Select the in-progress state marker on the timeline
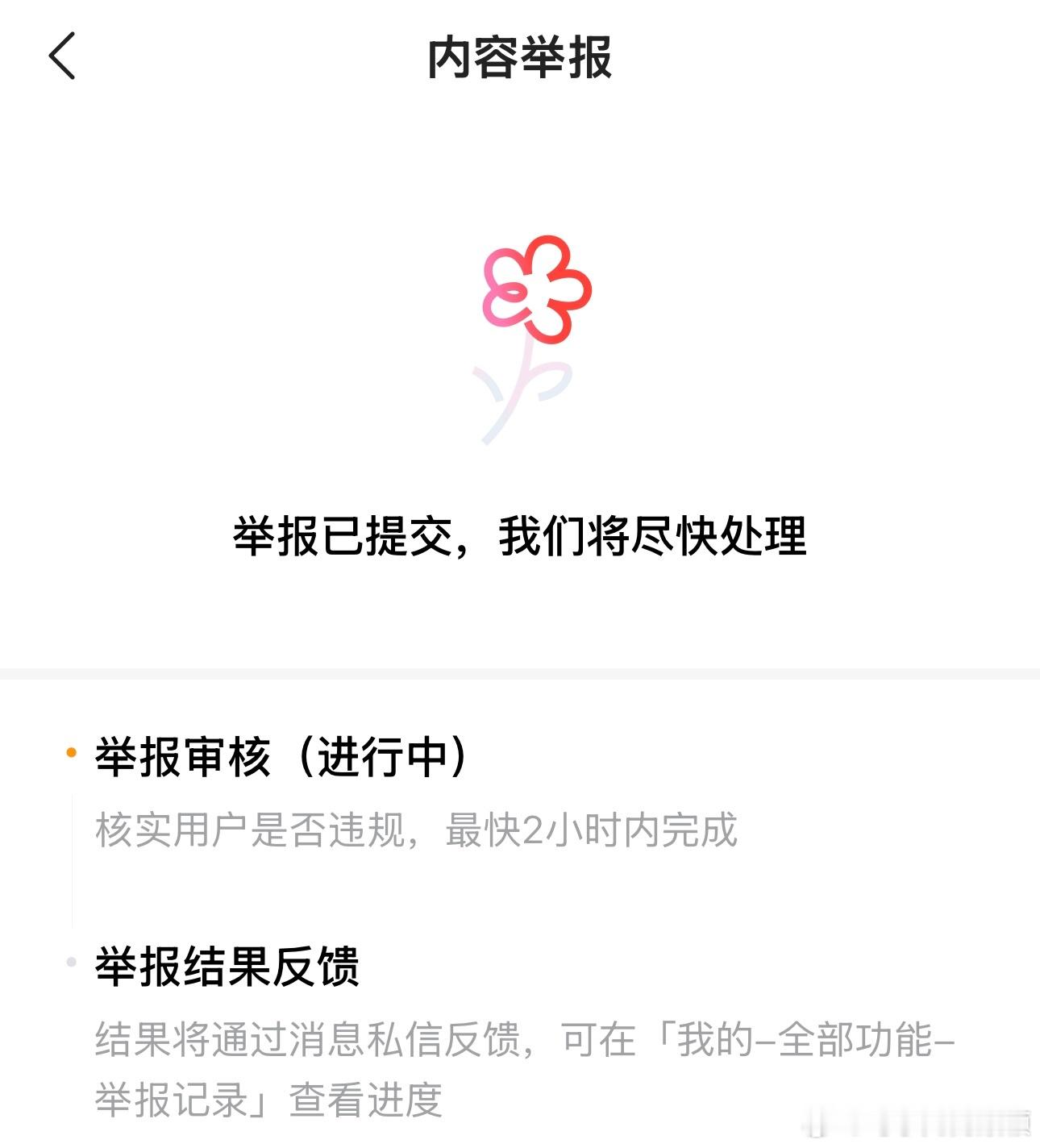The image size is (1040, 1148). (72, 751)
